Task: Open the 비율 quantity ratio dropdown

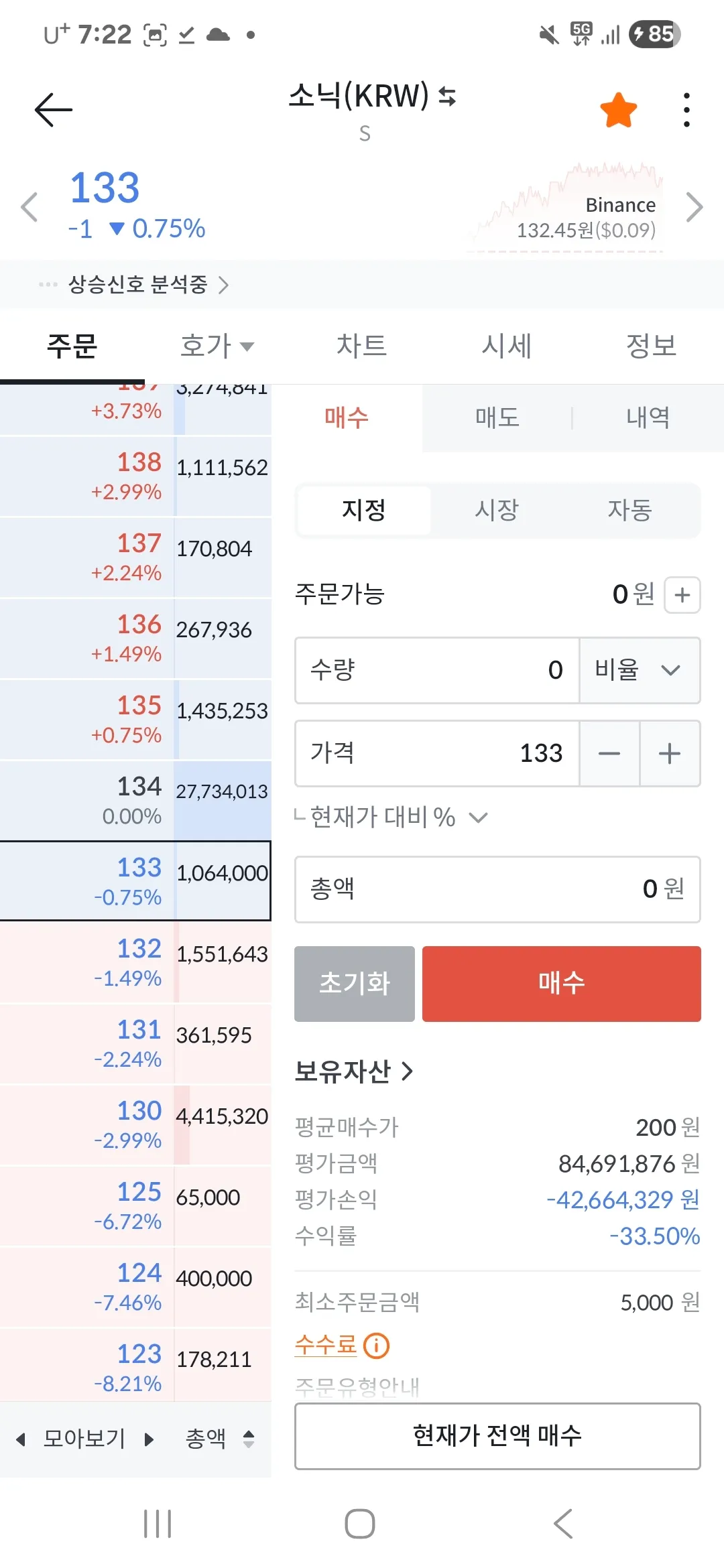Action: [639, 670]
